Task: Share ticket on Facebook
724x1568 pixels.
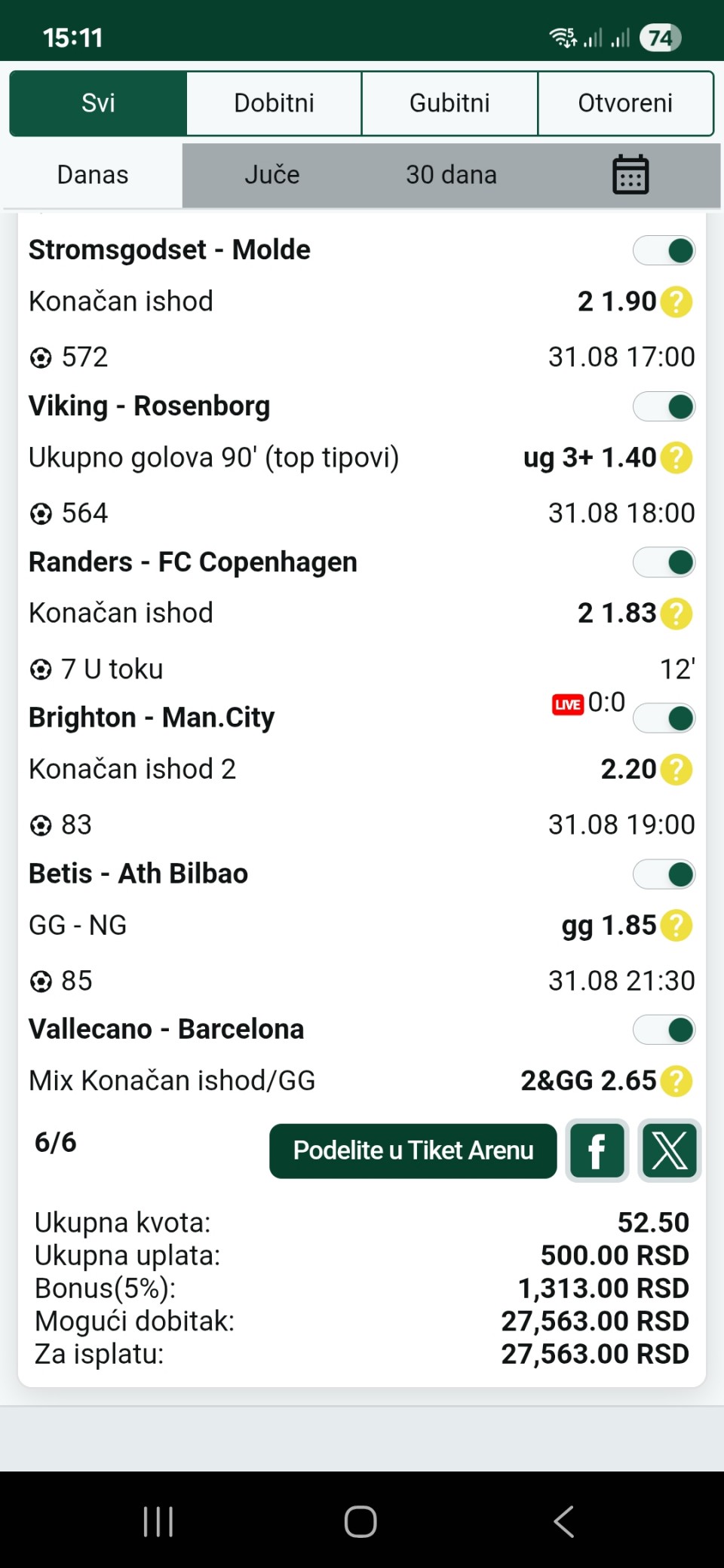Action: click(x=597, y=1150)
